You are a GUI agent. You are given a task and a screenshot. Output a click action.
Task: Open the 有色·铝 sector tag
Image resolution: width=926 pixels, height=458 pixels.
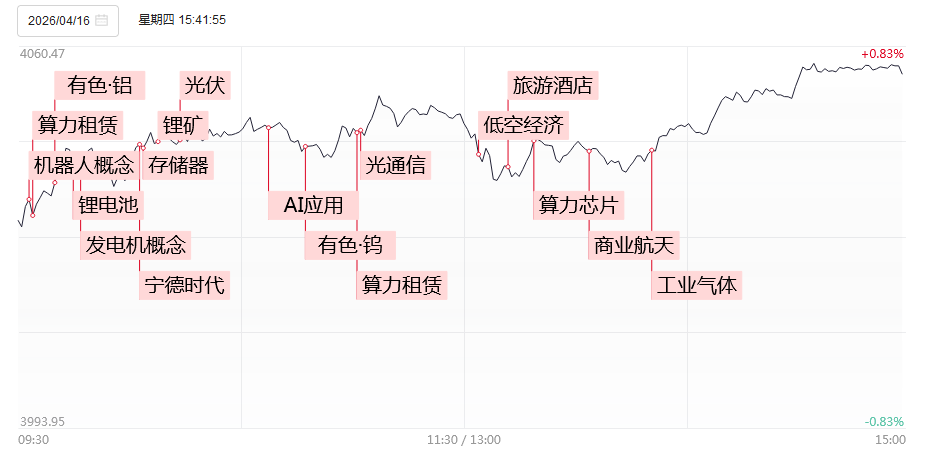(99, 85)
